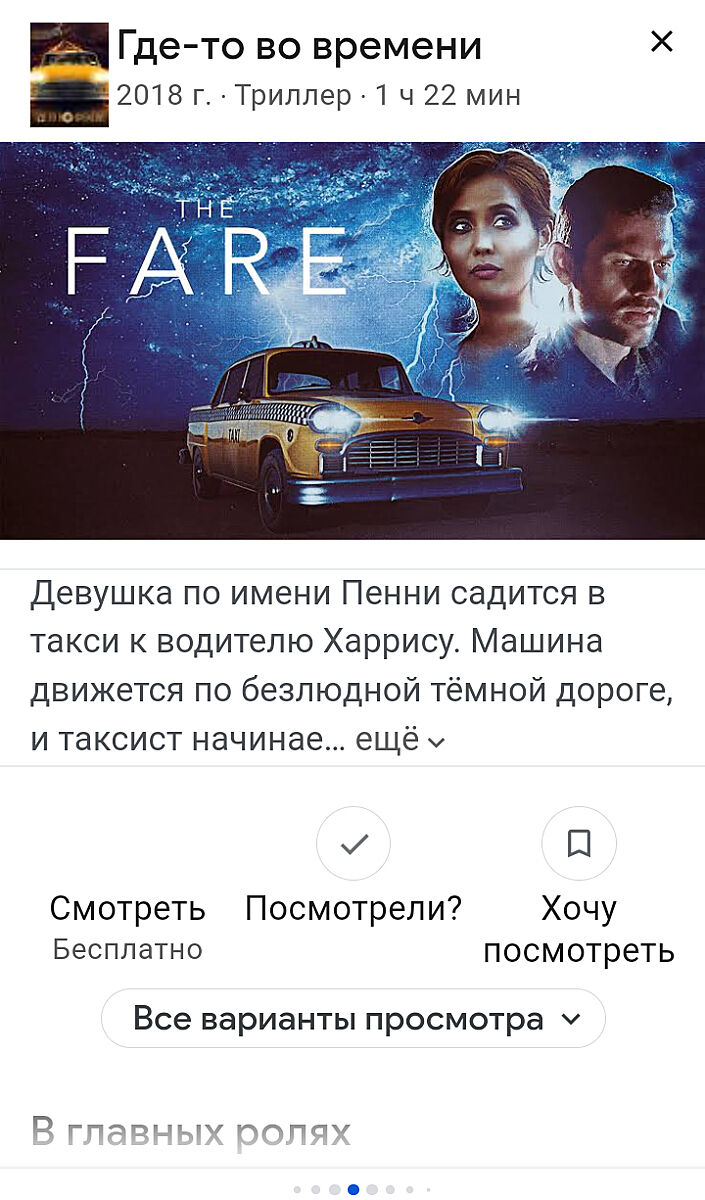705x1200 pixels.
Task: Open the «Все варианты просмотра» dropdown
Action: pyautogui.click(x=353, y=1018)
